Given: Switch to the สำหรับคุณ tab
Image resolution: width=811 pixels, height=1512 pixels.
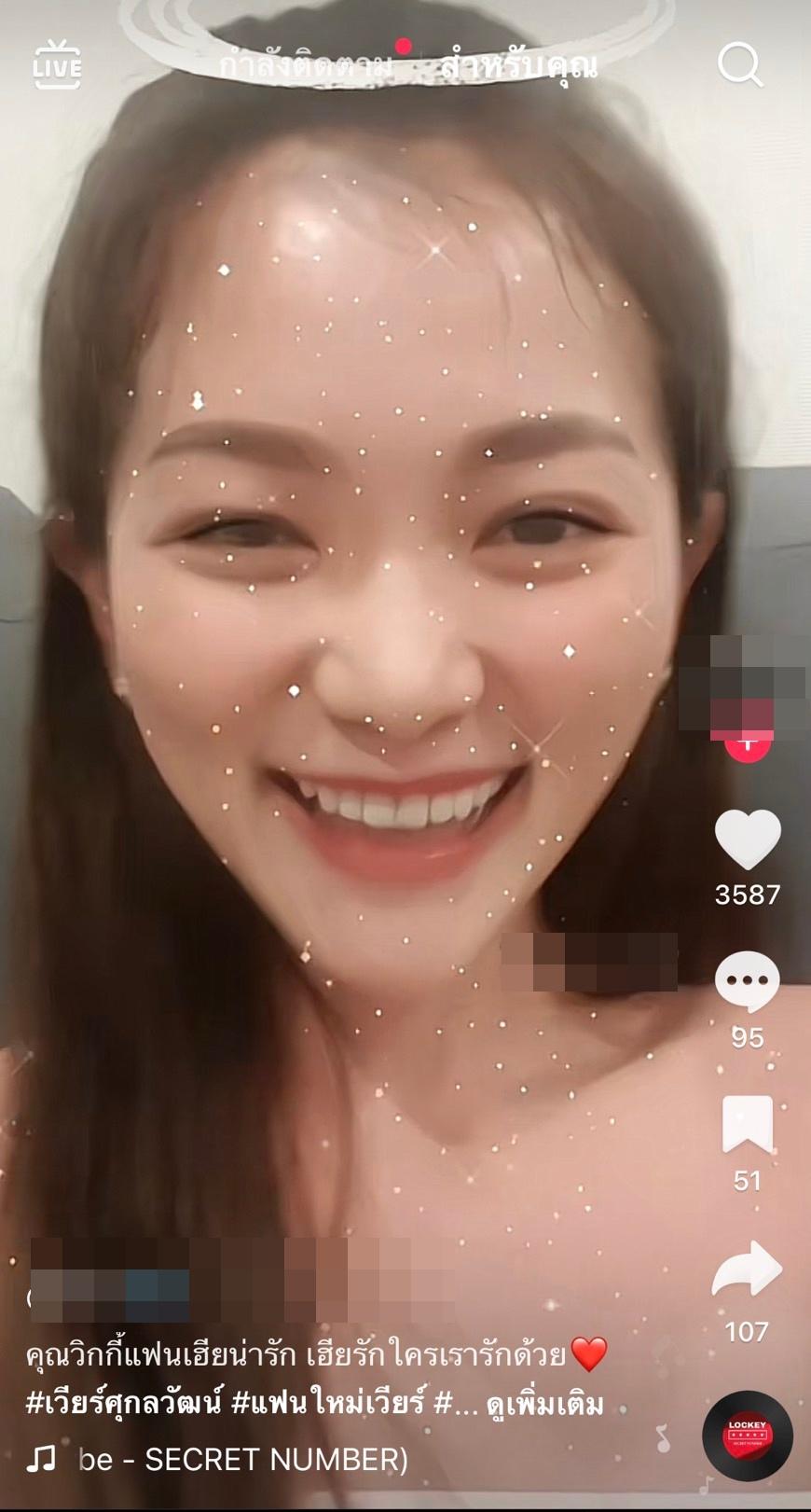Looking at the screenshot, I should tap(517, 65).
